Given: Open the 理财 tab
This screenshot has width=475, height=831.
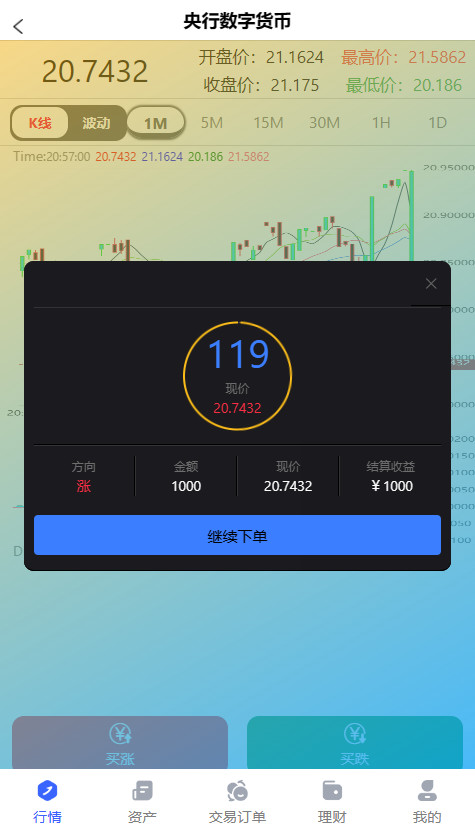Looking at the screenshot, I should pyautogui.click(x=332, y=801).
